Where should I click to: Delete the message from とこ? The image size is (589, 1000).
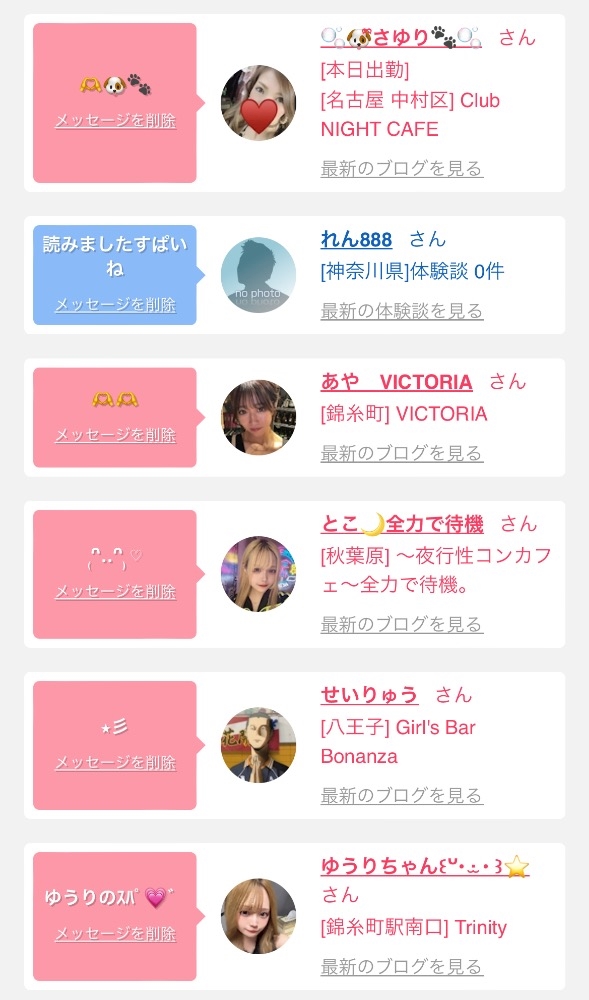115,591
